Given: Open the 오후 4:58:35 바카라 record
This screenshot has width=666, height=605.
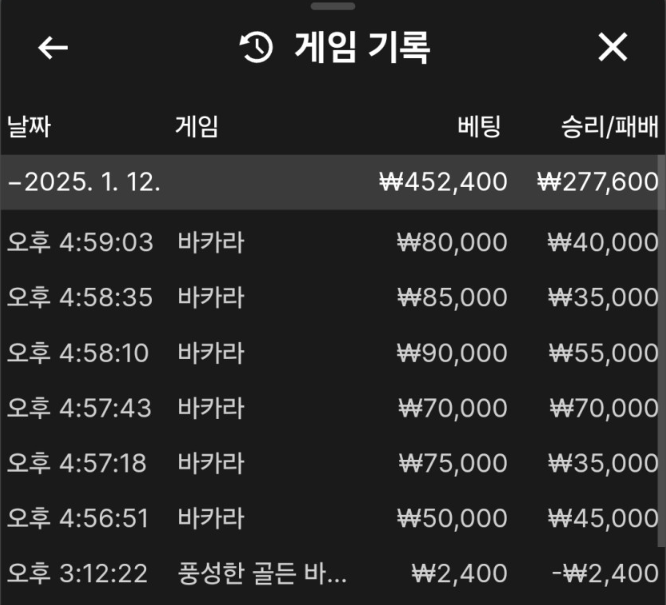Looking at the screenshot, I should tap(330, 297).
